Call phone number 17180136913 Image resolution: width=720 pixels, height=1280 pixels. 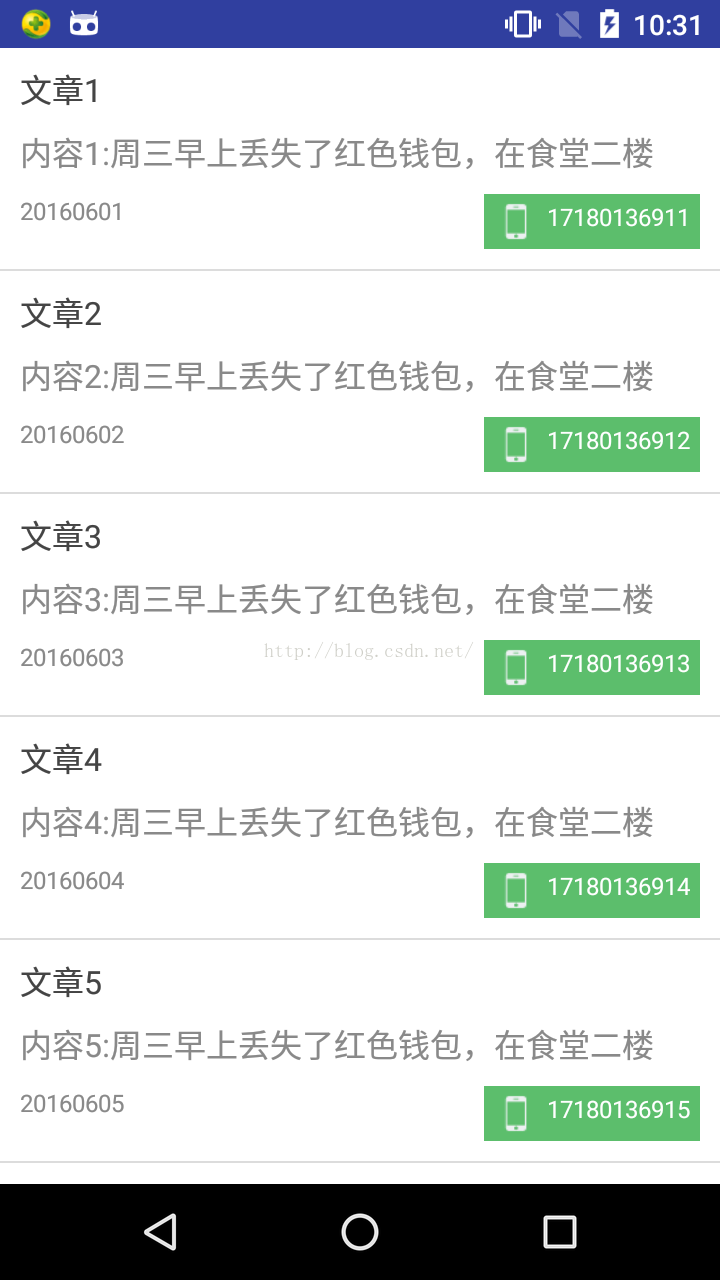tap(592, 667)
